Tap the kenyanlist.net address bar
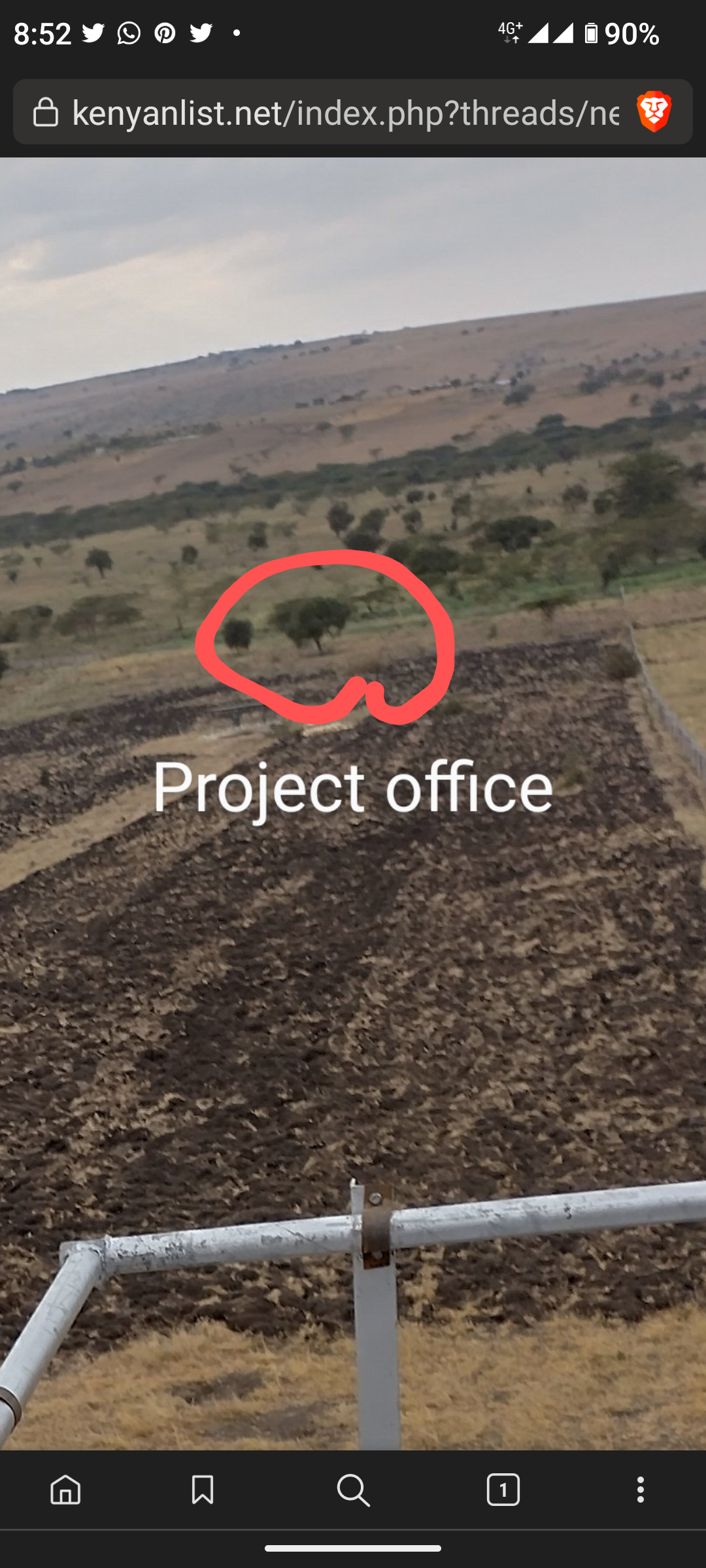The image size is (706, 1568). pos(345,112)
